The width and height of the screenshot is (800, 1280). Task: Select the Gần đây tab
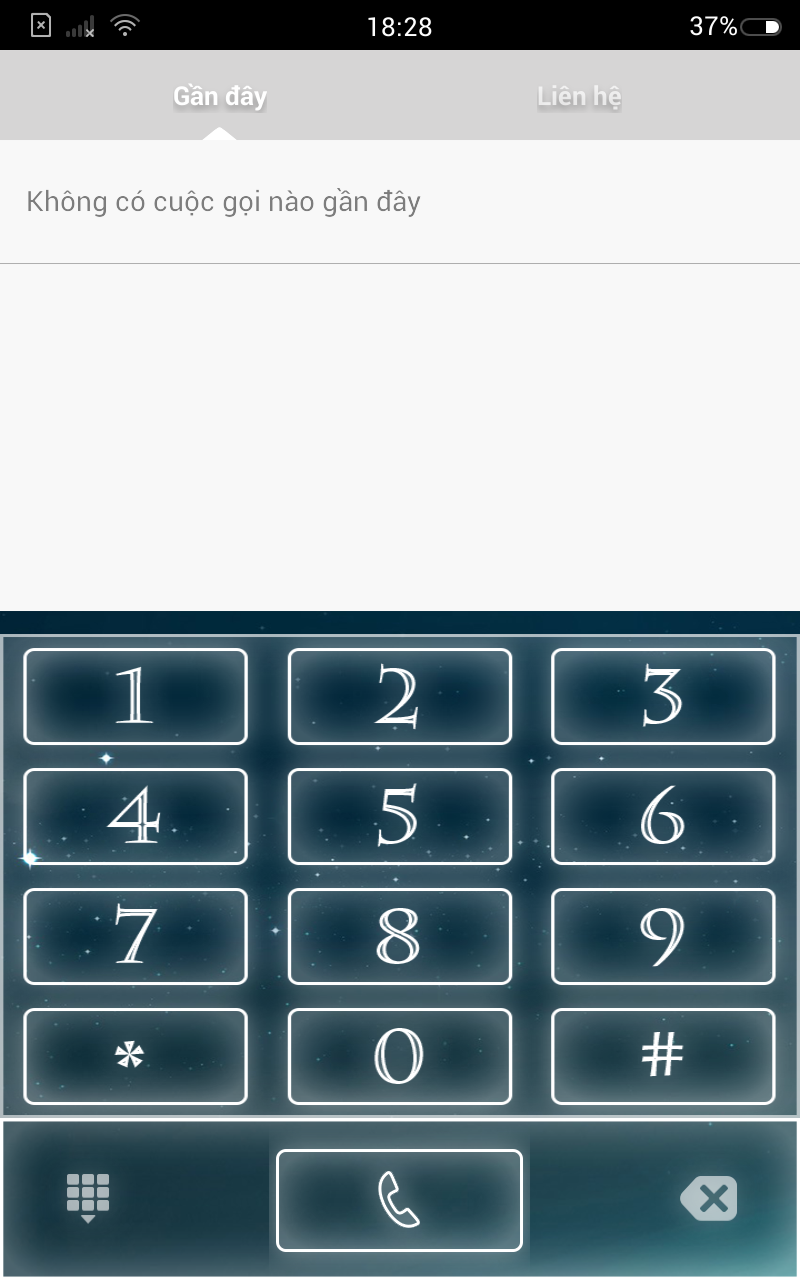coord(220,96)
